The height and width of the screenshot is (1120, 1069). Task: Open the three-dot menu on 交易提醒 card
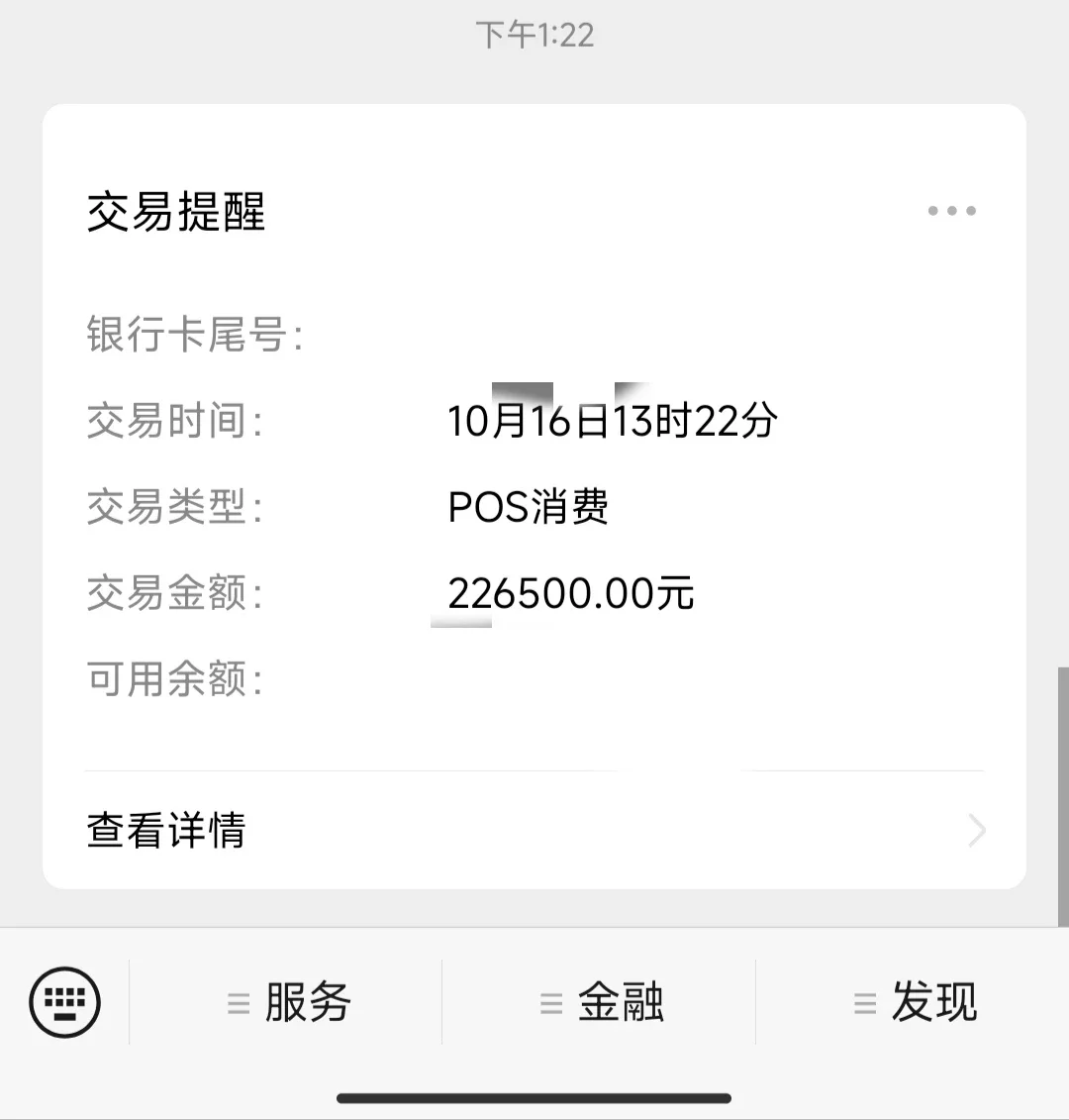pos(951,211)
